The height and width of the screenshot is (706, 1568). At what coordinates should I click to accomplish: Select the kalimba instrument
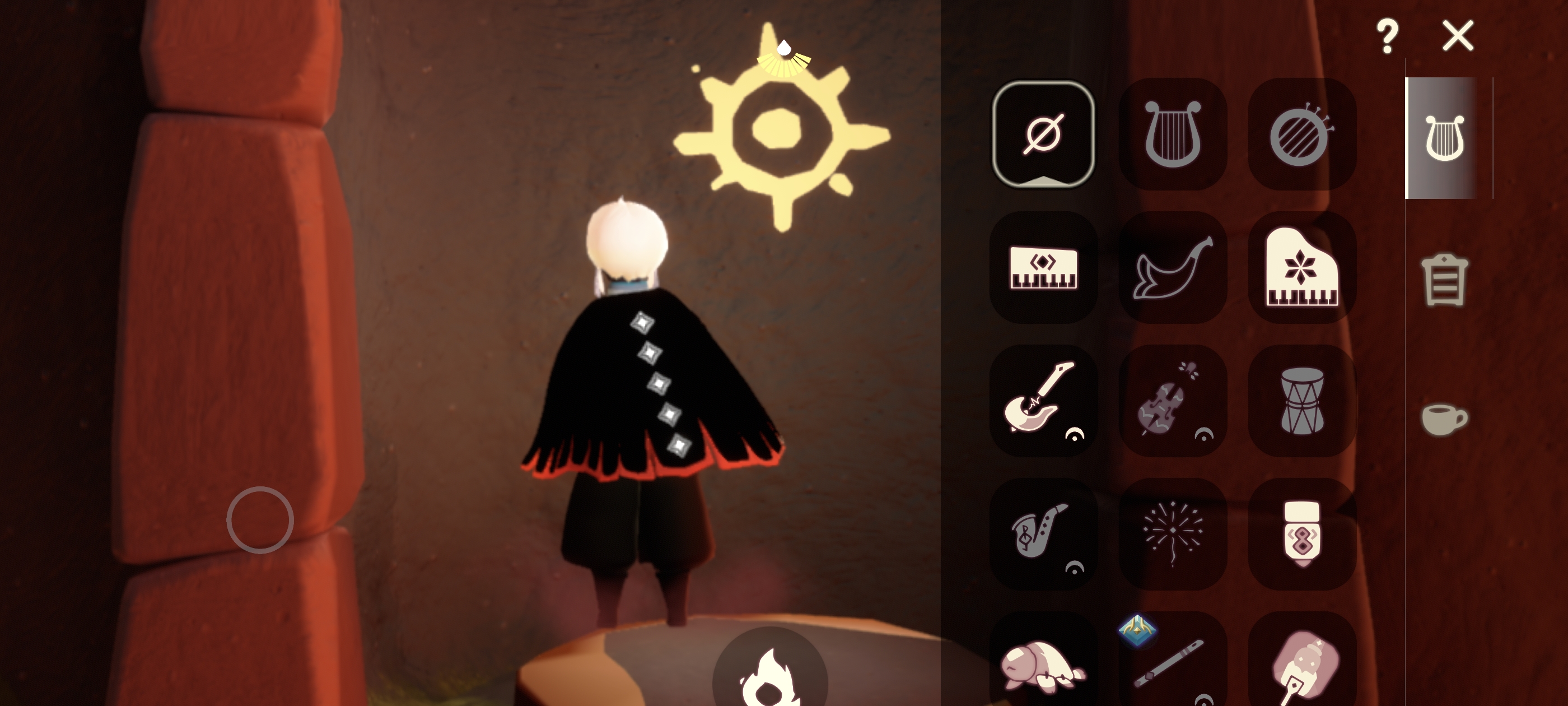(x=1301, y=532)
